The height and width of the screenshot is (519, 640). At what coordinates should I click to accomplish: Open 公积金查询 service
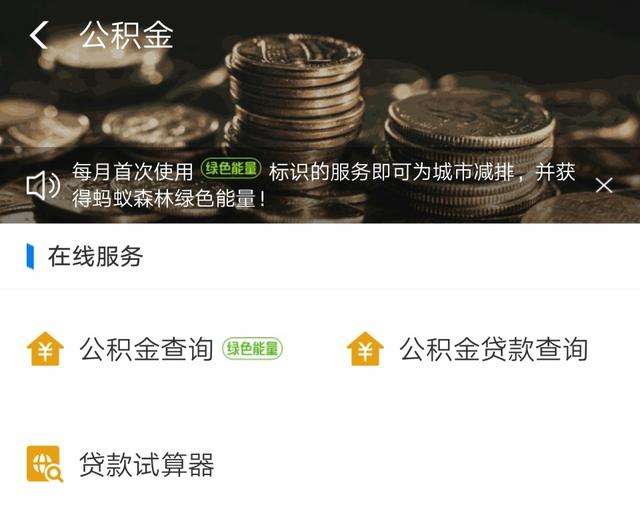click(146, 349)
